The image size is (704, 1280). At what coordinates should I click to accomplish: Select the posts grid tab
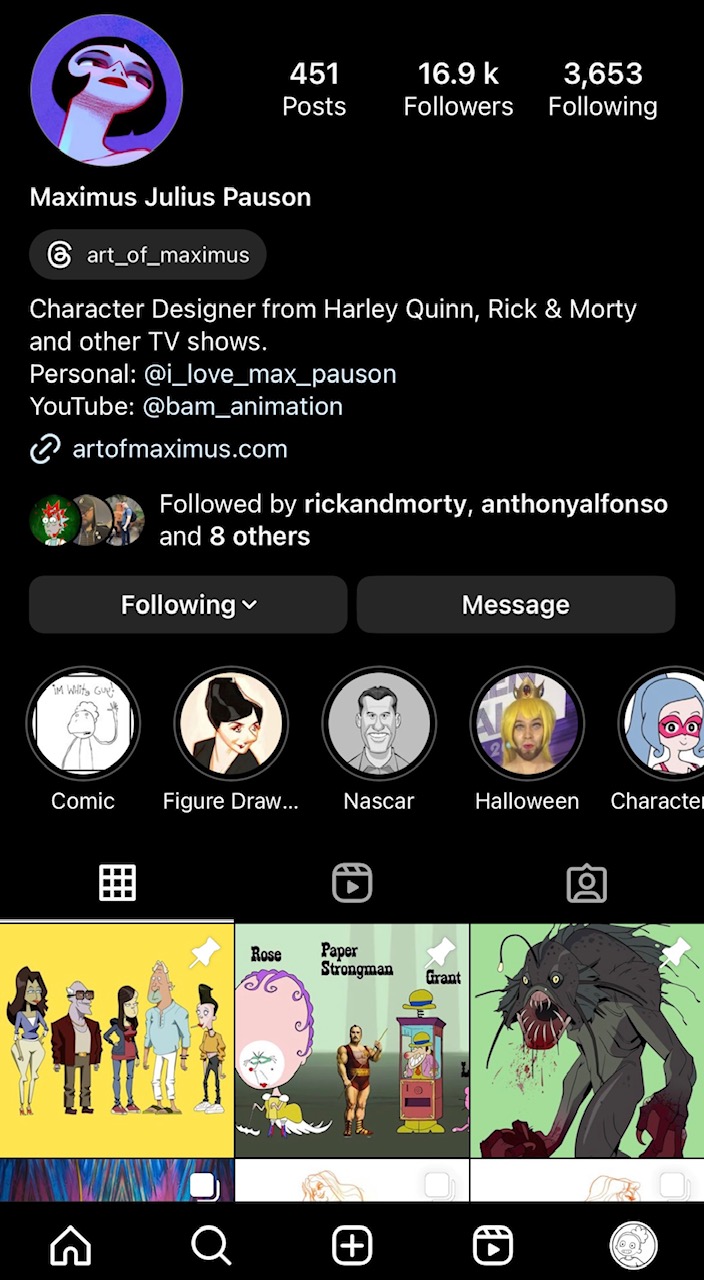click(117, 883)
